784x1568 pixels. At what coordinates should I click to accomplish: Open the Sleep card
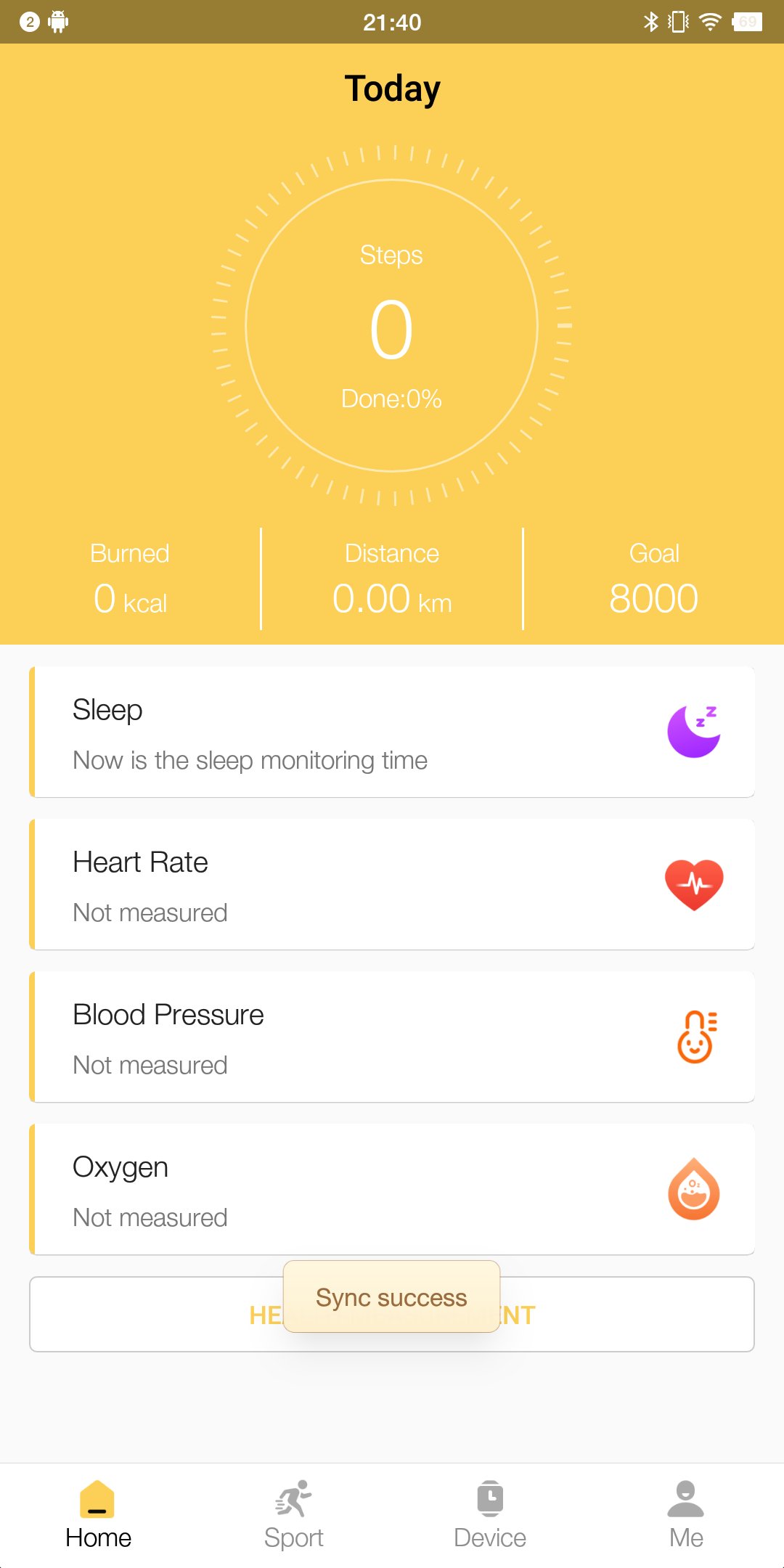pos(392,732)
